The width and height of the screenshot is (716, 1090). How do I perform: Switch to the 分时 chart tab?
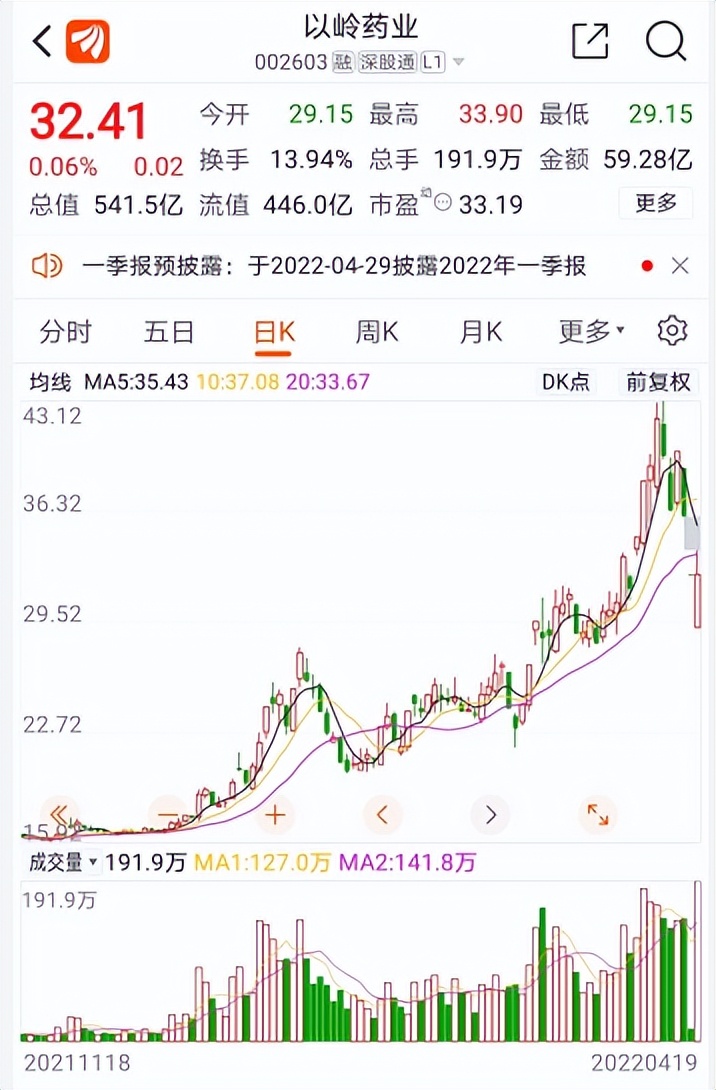pos(65,332)
